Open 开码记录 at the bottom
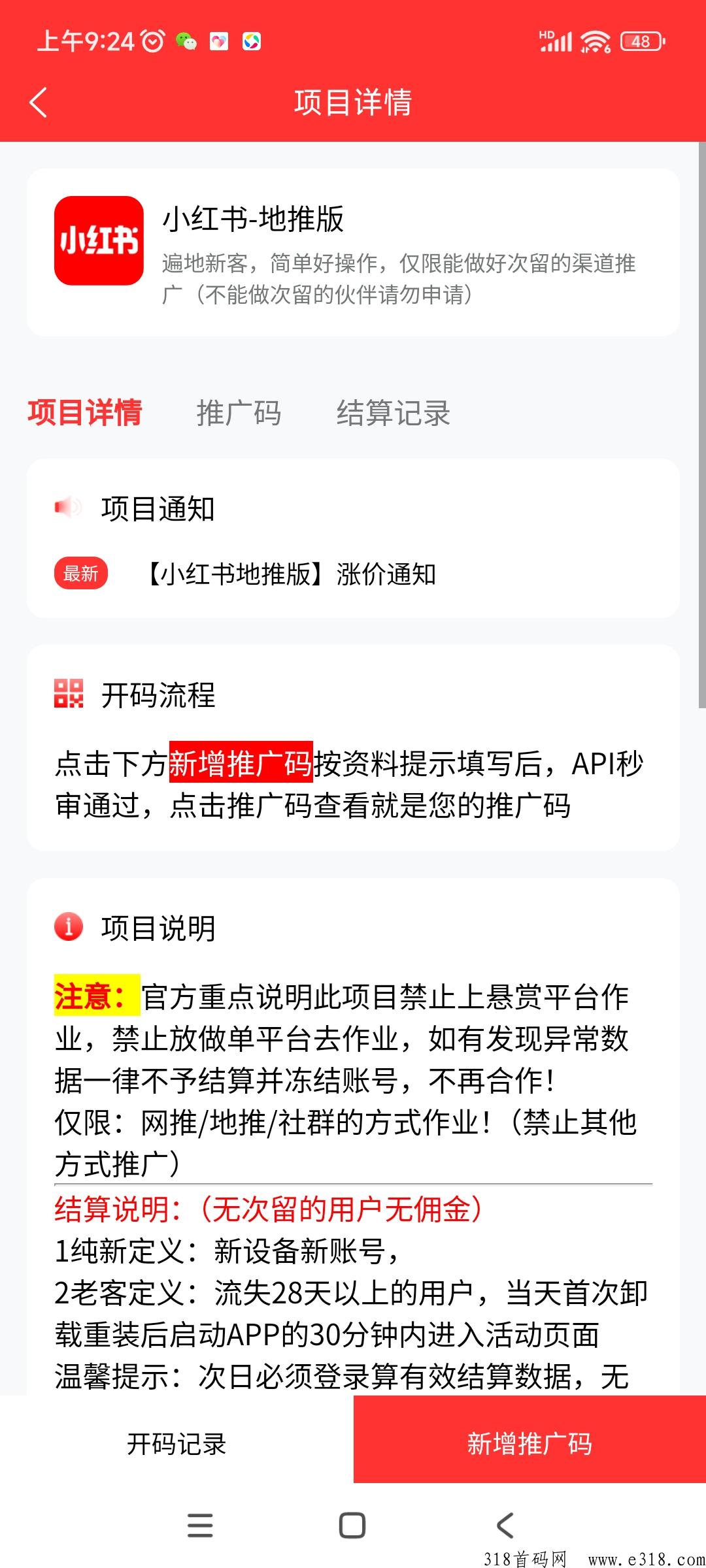 pos(176,1445)
